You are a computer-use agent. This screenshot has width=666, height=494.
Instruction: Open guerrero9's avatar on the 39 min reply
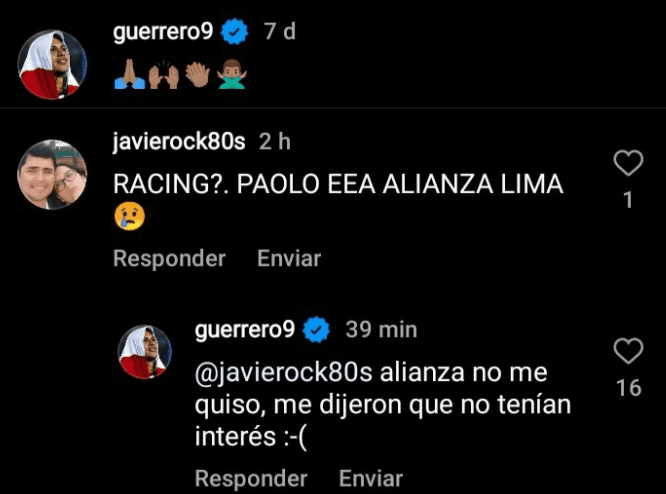click(144, 351)
